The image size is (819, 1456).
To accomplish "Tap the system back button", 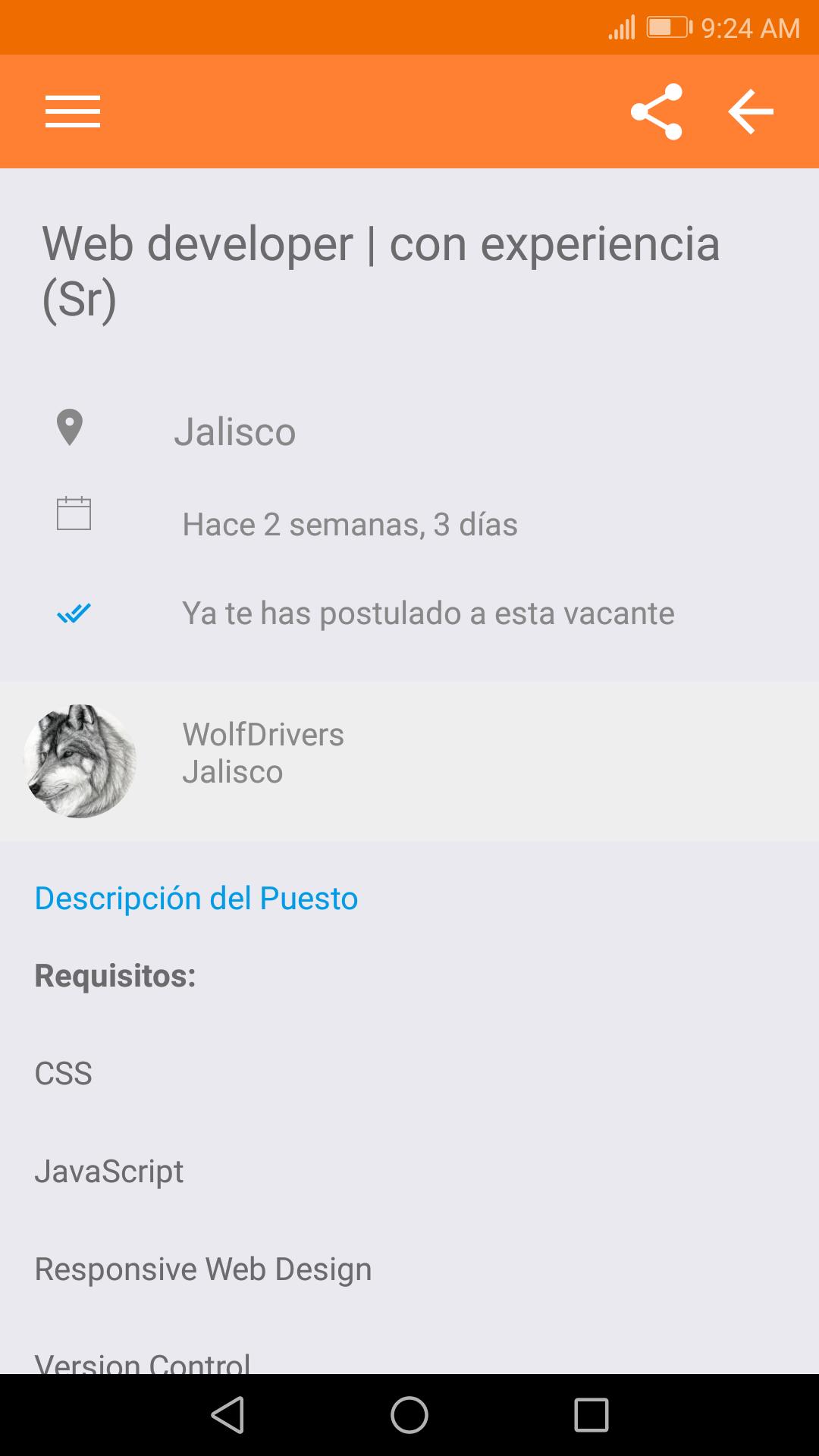I will 227,1415.
